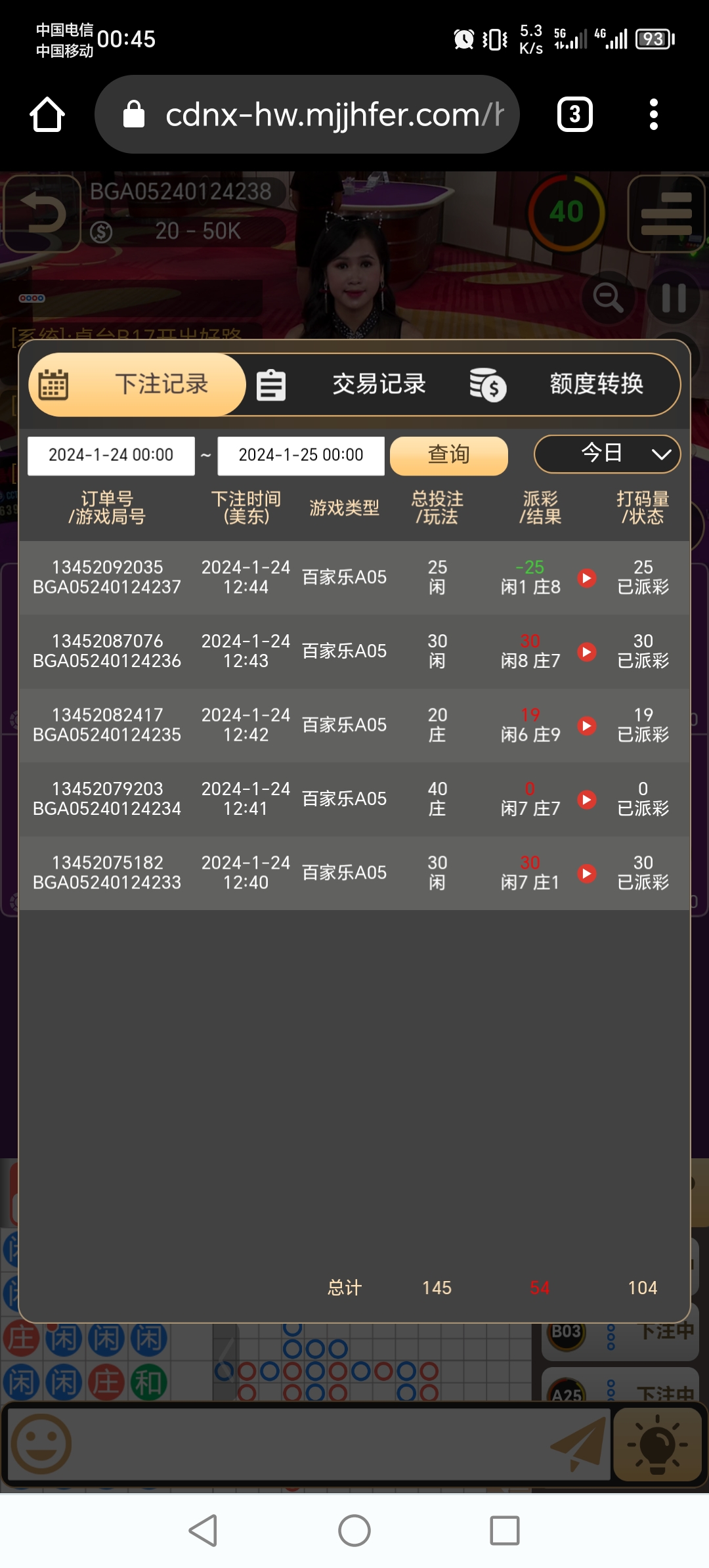The image size is (709, 1568).
Task: Expand the 今日 date range dropdown
Action: point(607,454)
